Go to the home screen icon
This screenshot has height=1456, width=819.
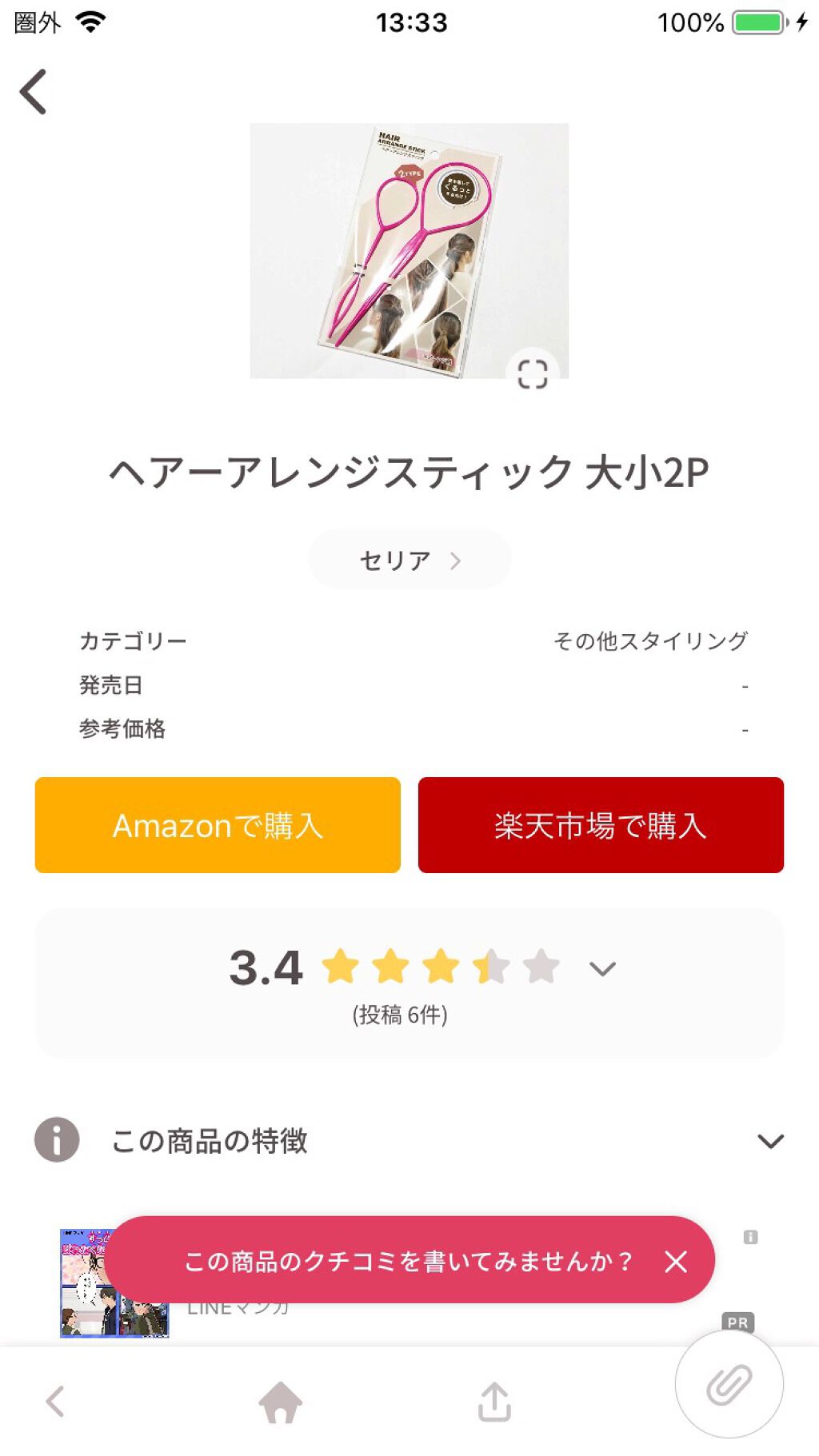281,1402
